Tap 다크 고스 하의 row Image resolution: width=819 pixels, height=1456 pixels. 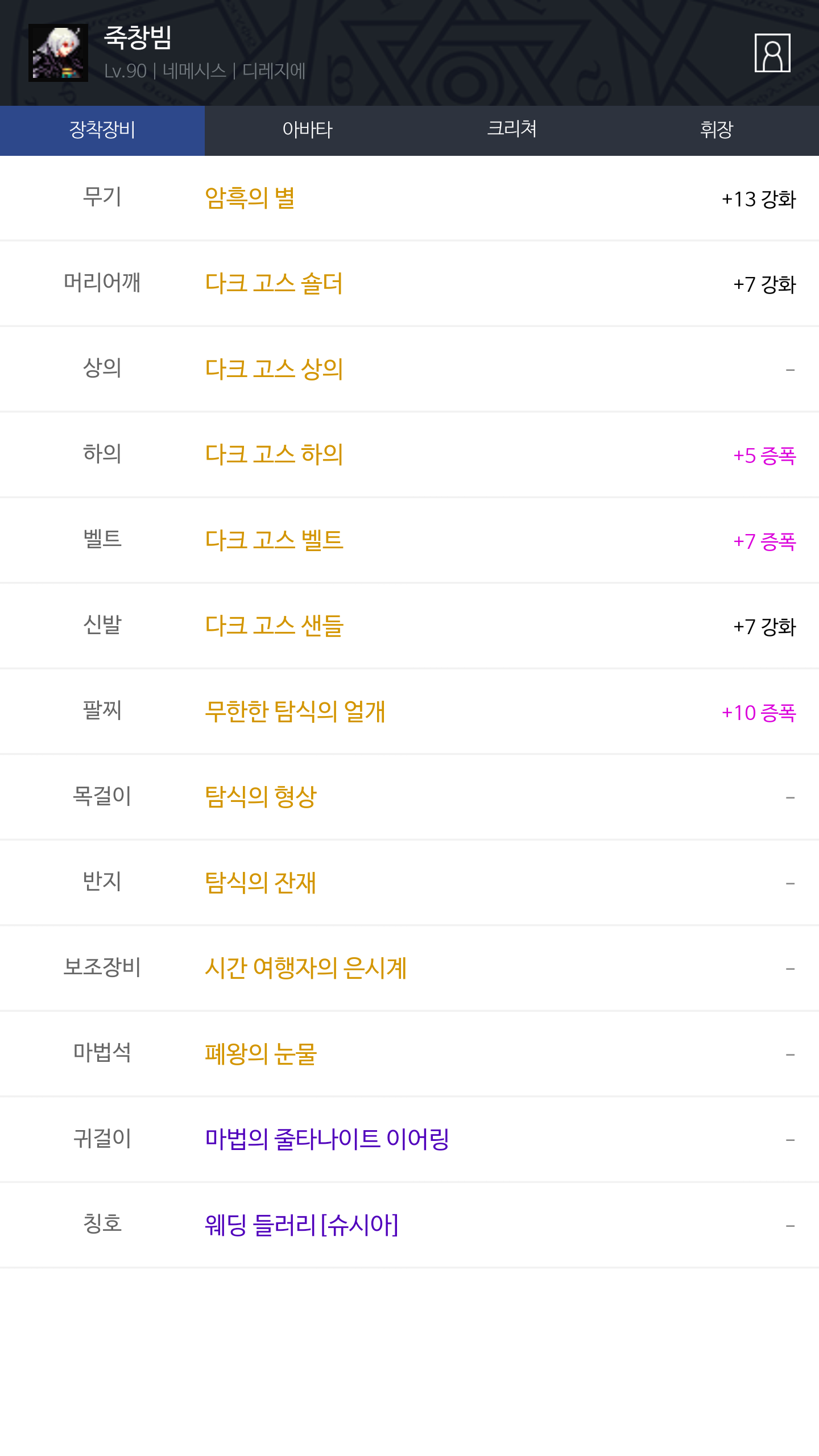[409, 455]
